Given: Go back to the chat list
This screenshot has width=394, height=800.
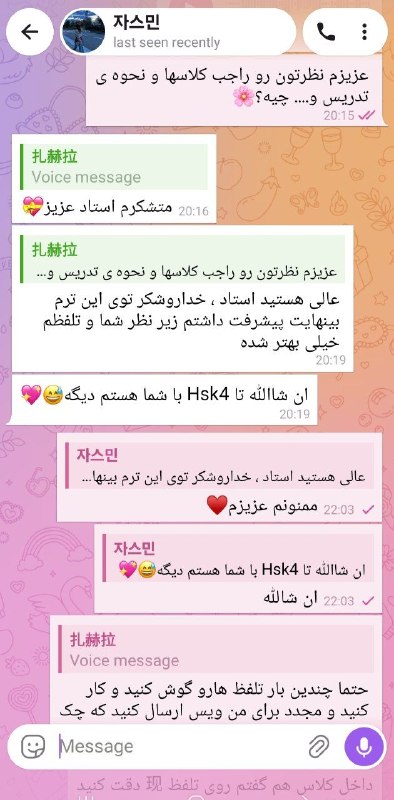Looking at the screenshot, I should tap(30, 32).
